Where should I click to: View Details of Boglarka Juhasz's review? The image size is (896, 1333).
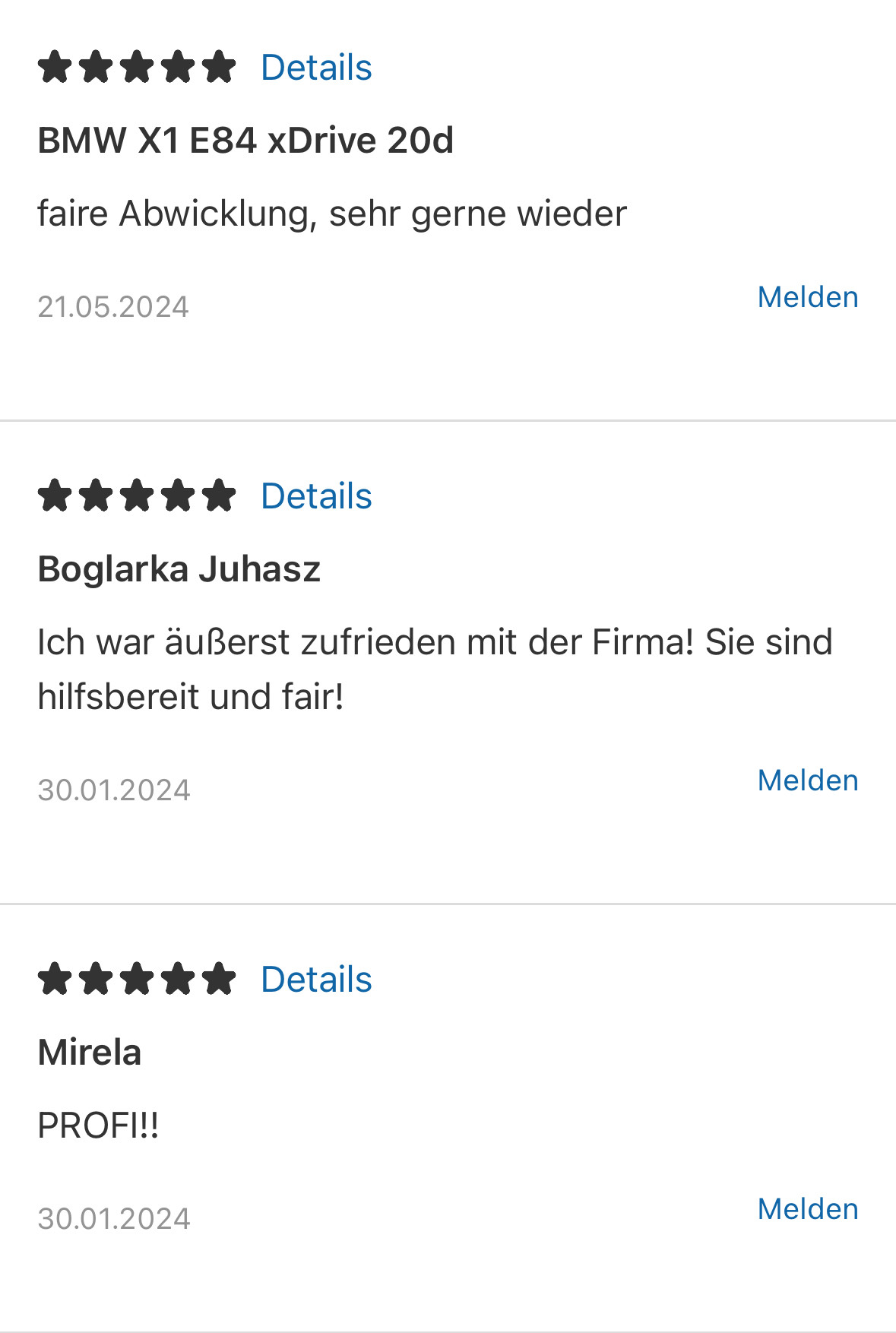[x=316, y=496]
